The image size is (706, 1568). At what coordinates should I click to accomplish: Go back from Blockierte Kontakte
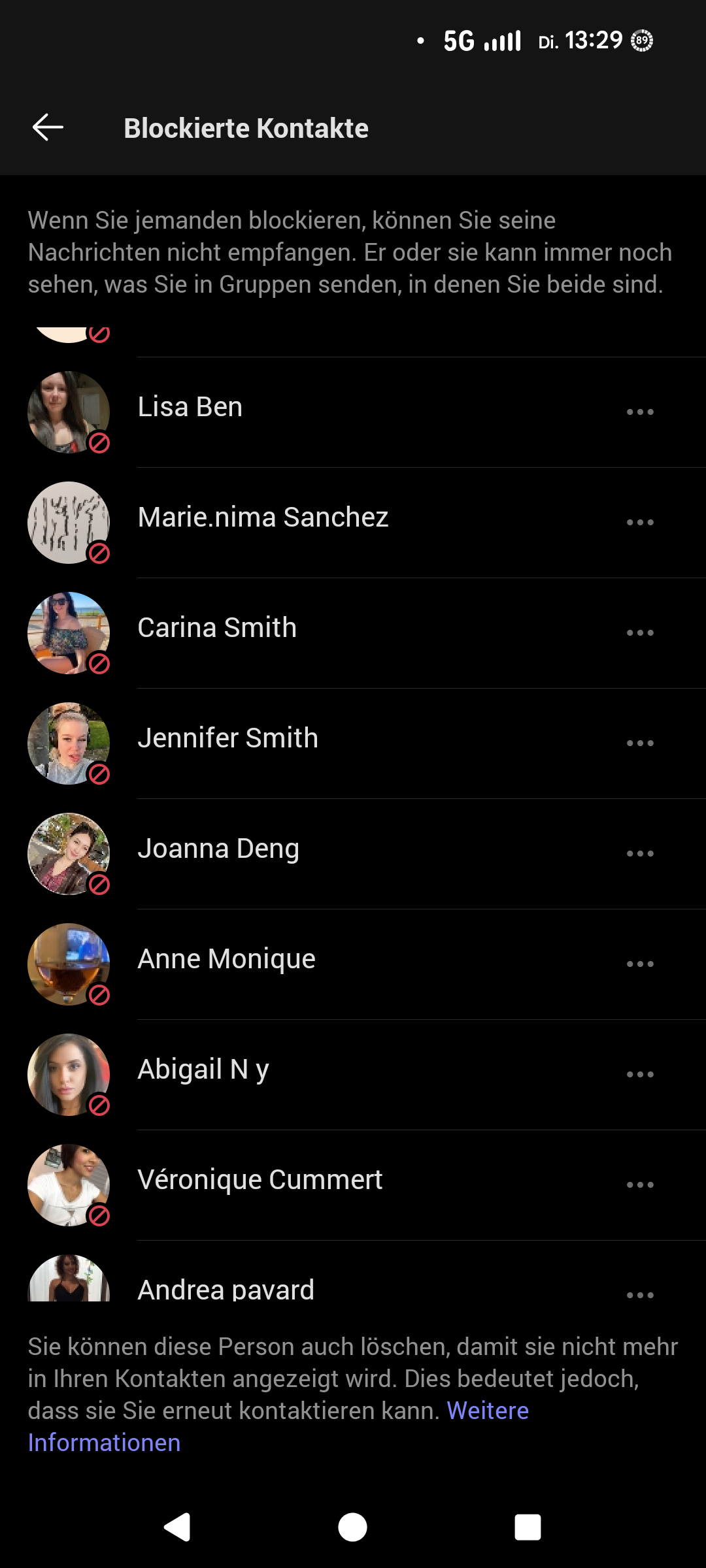click(48, 127)
